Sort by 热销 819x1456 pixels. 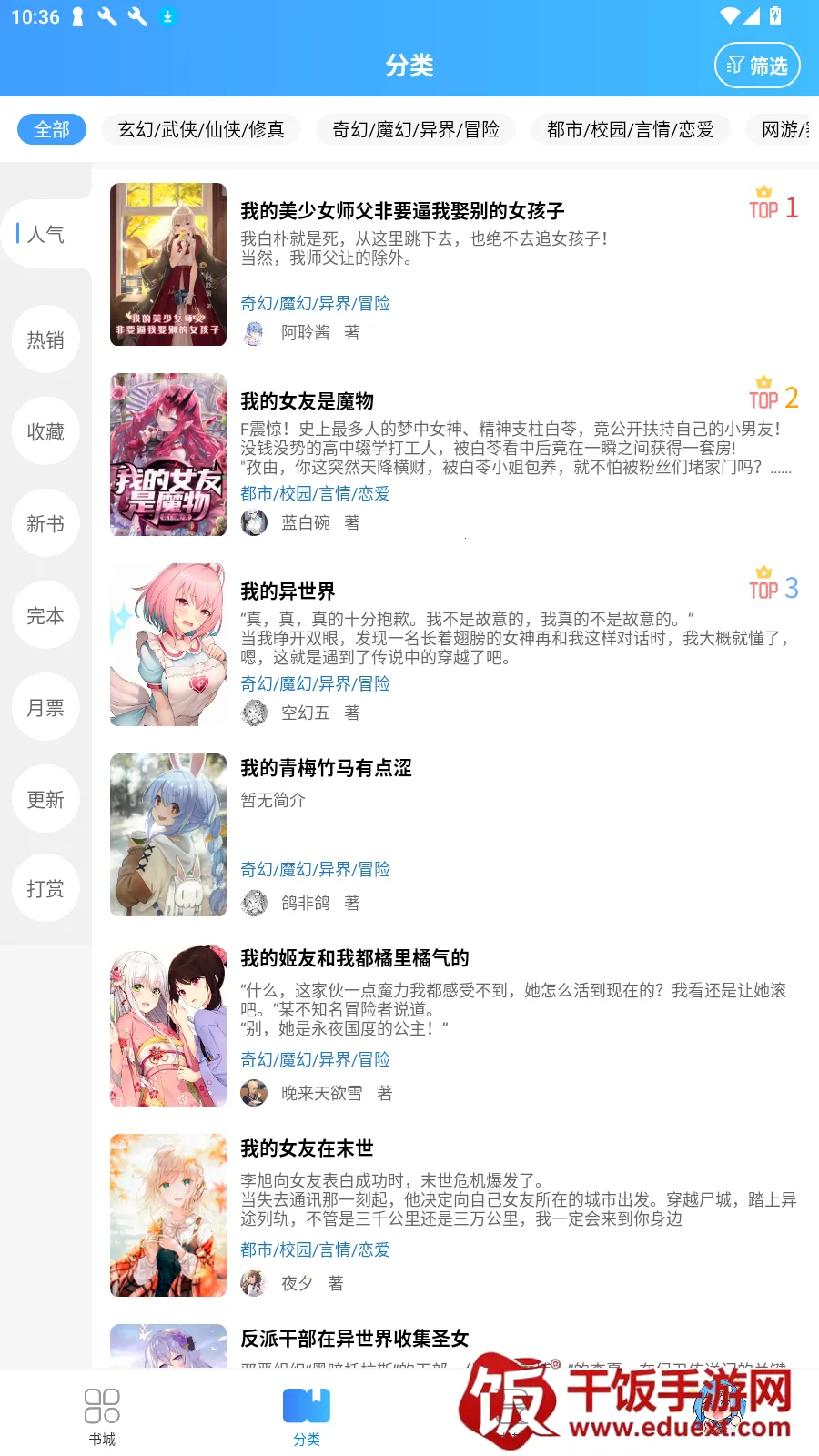point(45,339)
